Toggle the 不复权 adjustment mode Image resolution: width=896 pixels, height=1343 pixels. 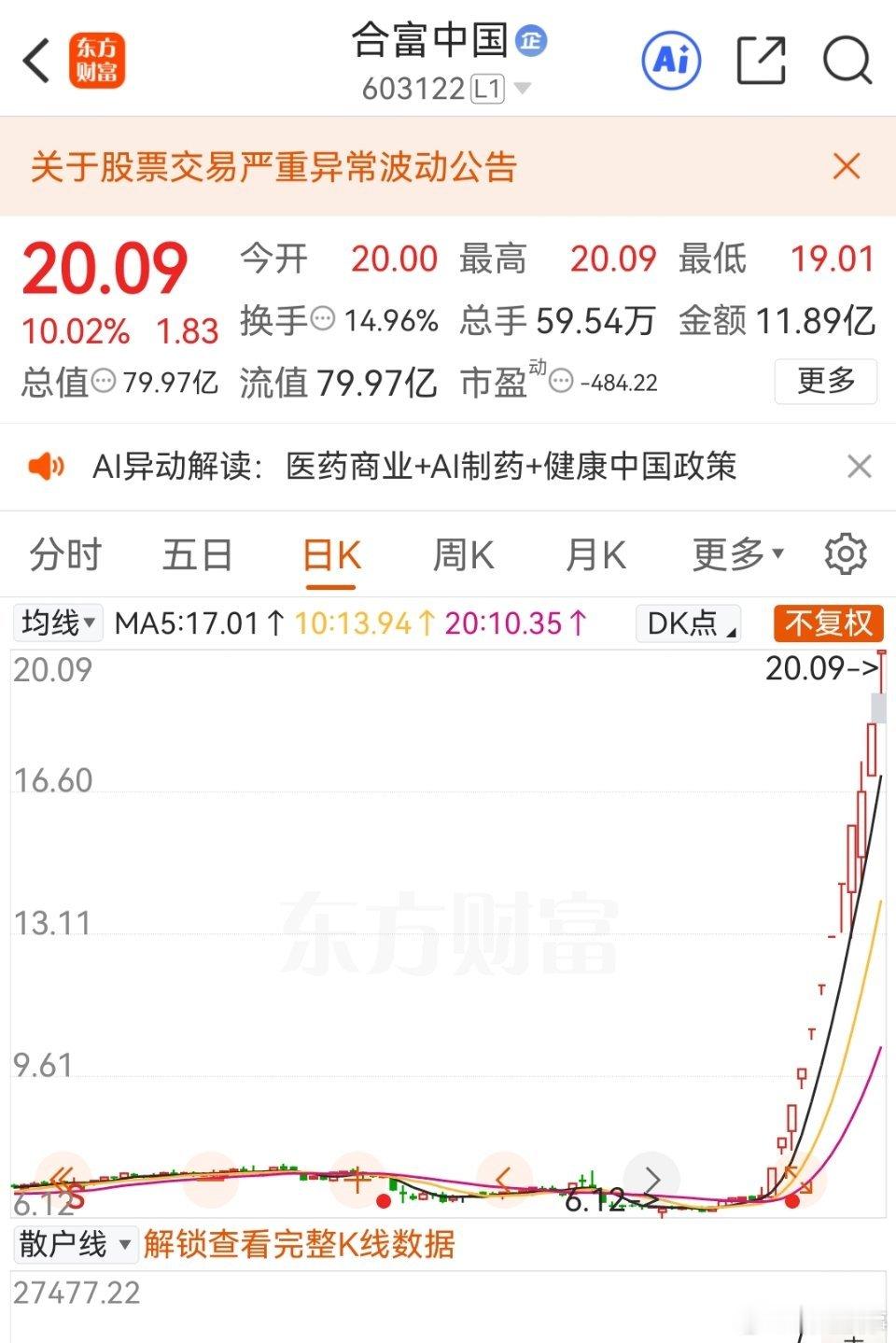coord(829,620)
